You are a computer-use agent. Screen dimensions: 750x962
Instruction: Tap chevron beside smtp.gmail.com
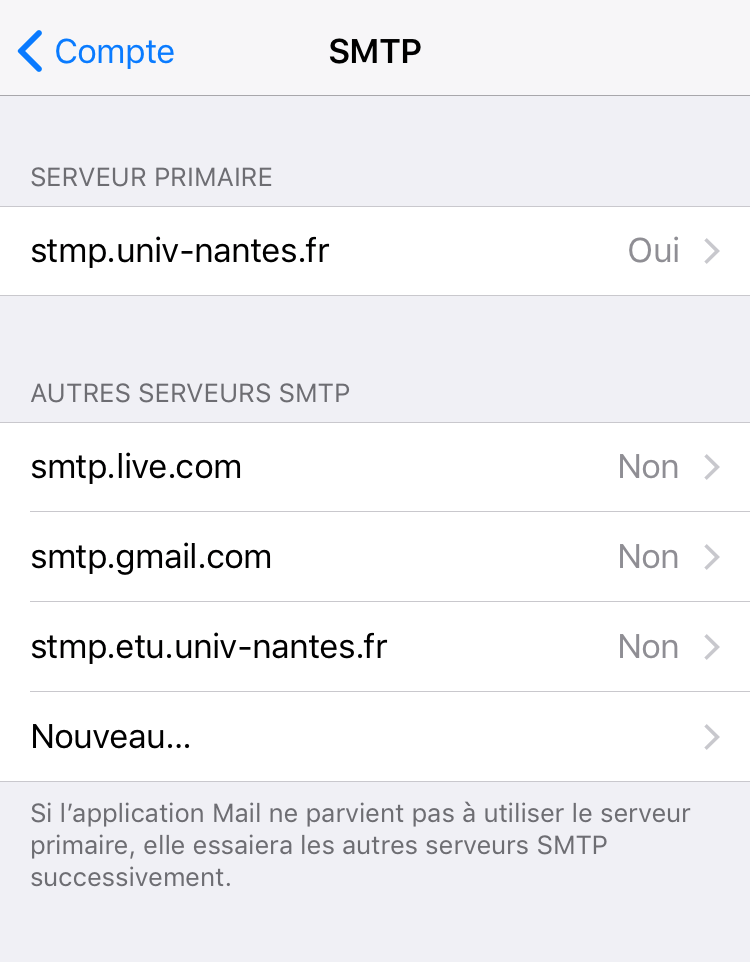[x=711, y=556]
